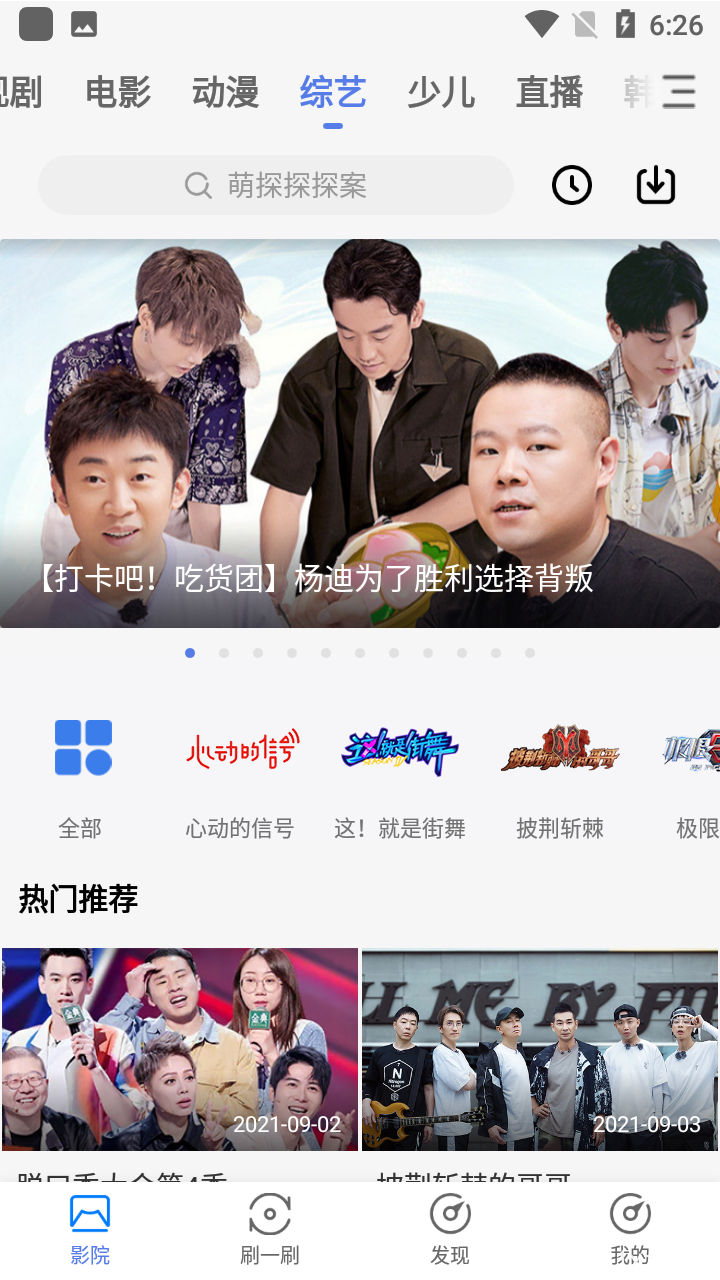Switch to the 动漫 tab
720x1280 pixels.
[x=226, y=92]
